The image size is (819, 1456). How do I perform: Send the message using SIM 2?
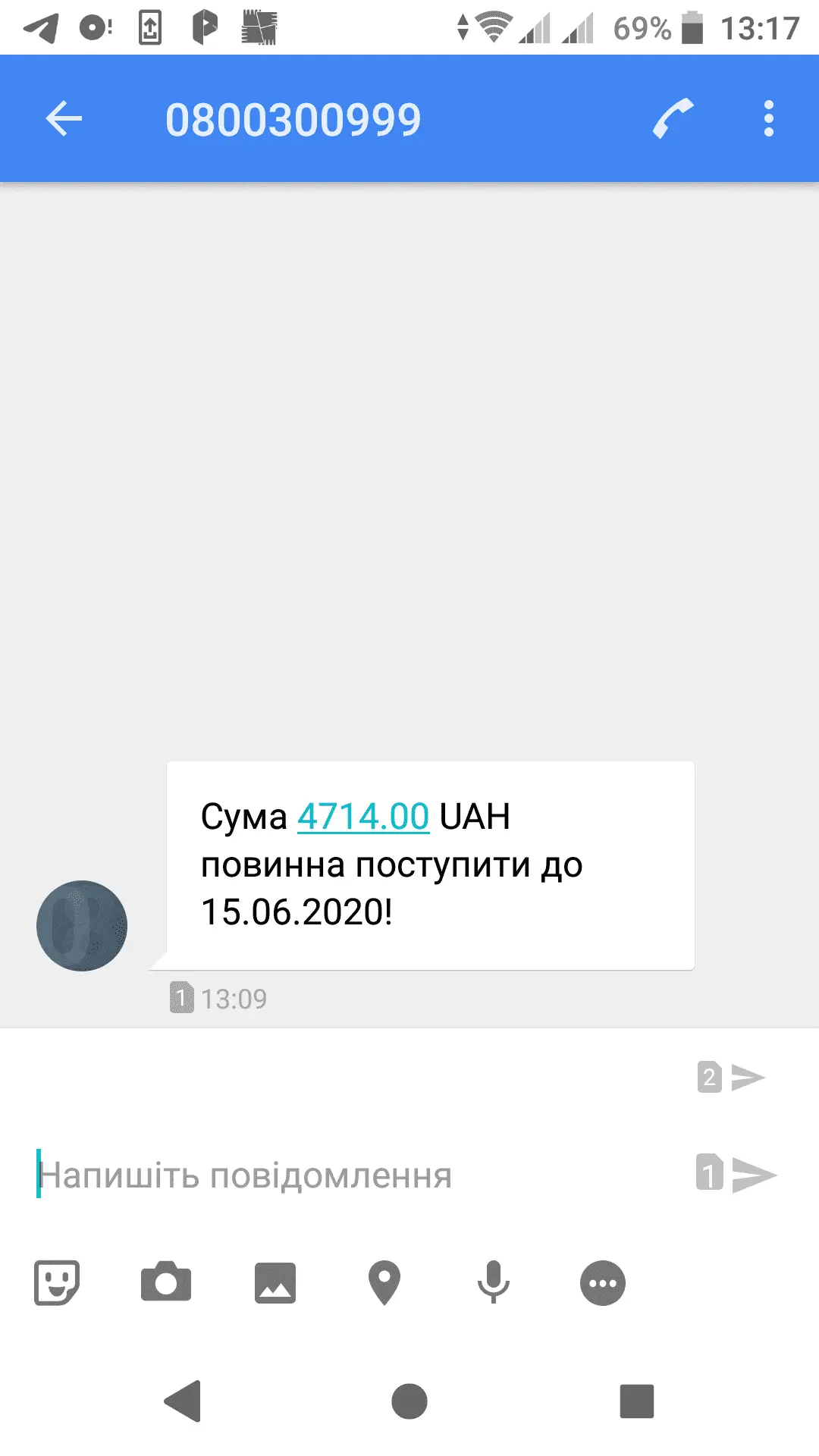coord(732,1077)
